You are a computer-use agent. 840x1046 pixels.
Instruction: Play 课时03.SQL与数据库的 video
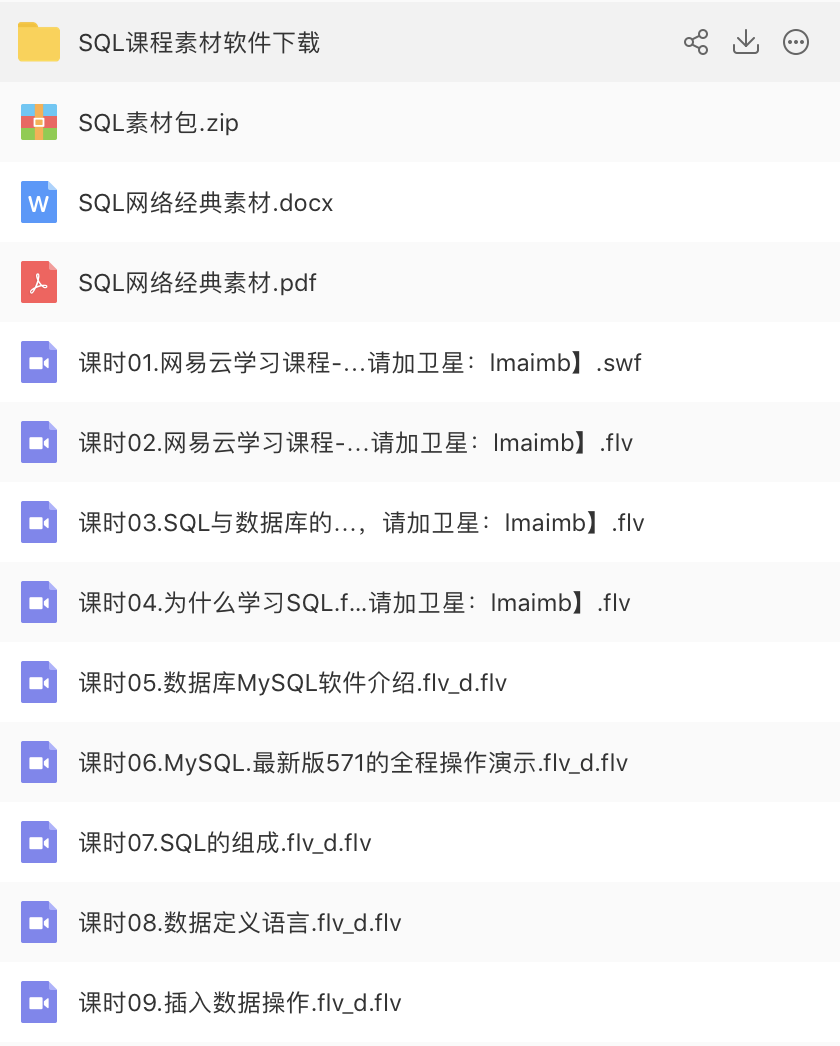(361, 523)
